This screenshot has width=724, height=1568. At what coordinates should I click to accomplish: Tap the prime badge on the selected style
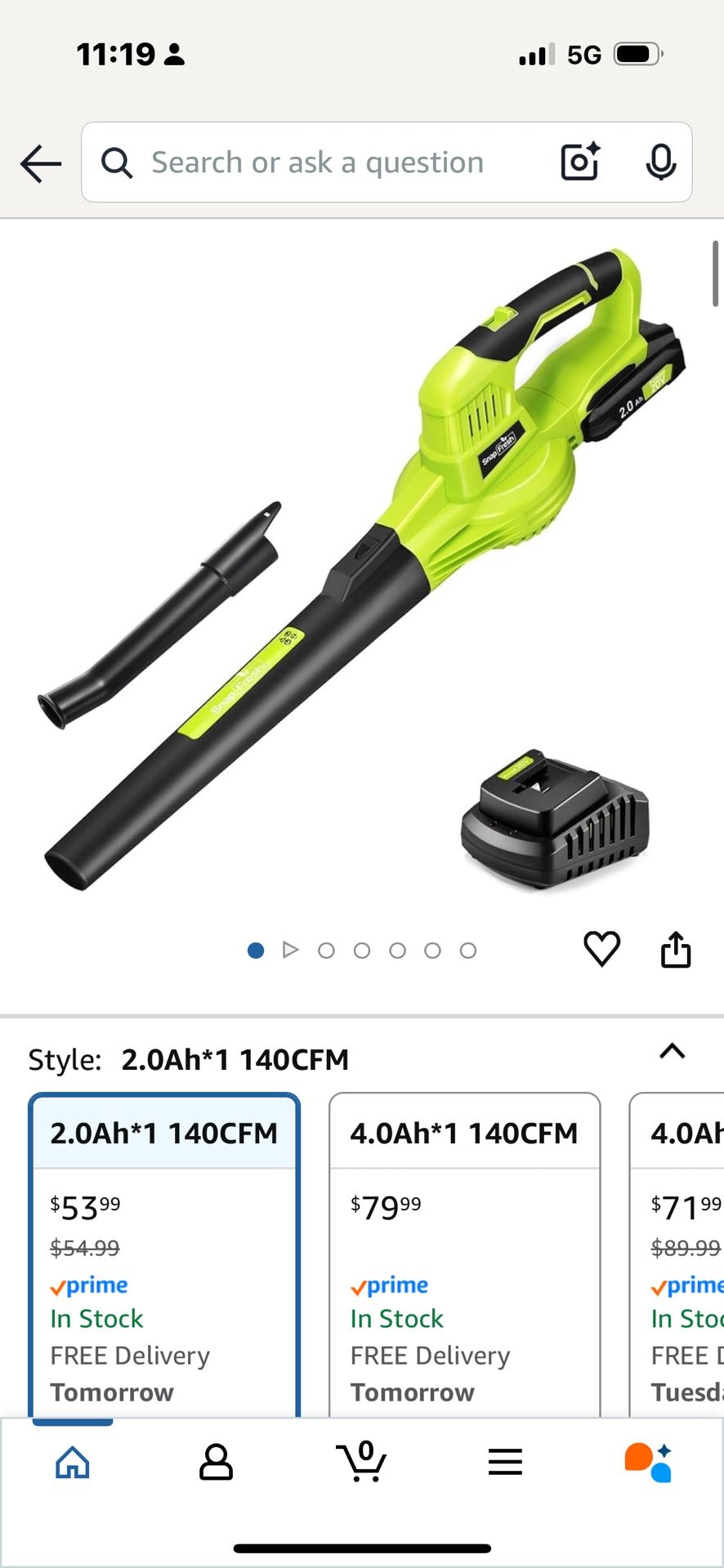[x=88, y=1285]
